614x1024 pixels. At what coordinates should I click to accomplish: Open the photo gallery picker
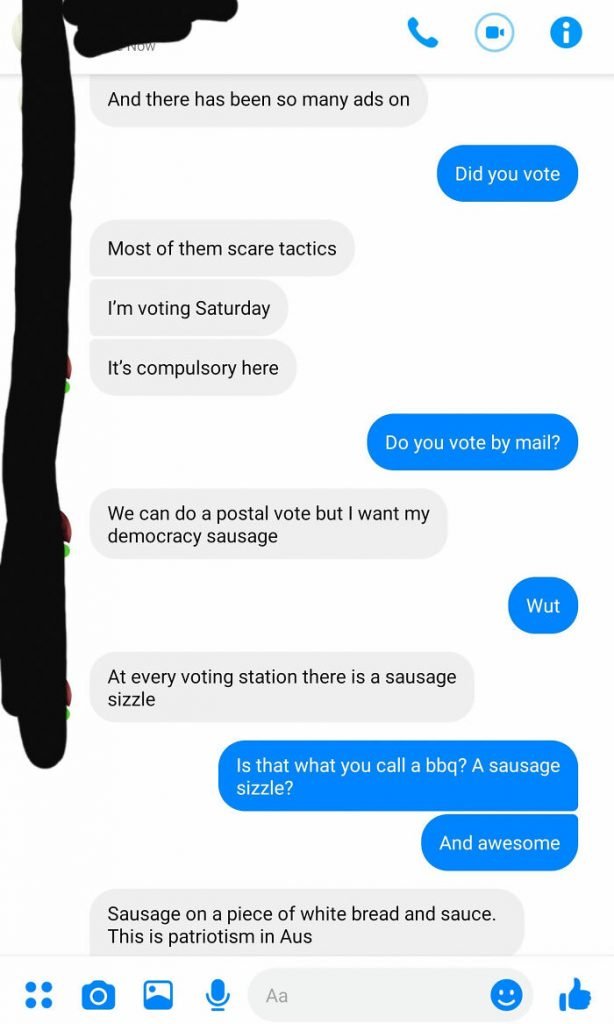coord(158,994)
